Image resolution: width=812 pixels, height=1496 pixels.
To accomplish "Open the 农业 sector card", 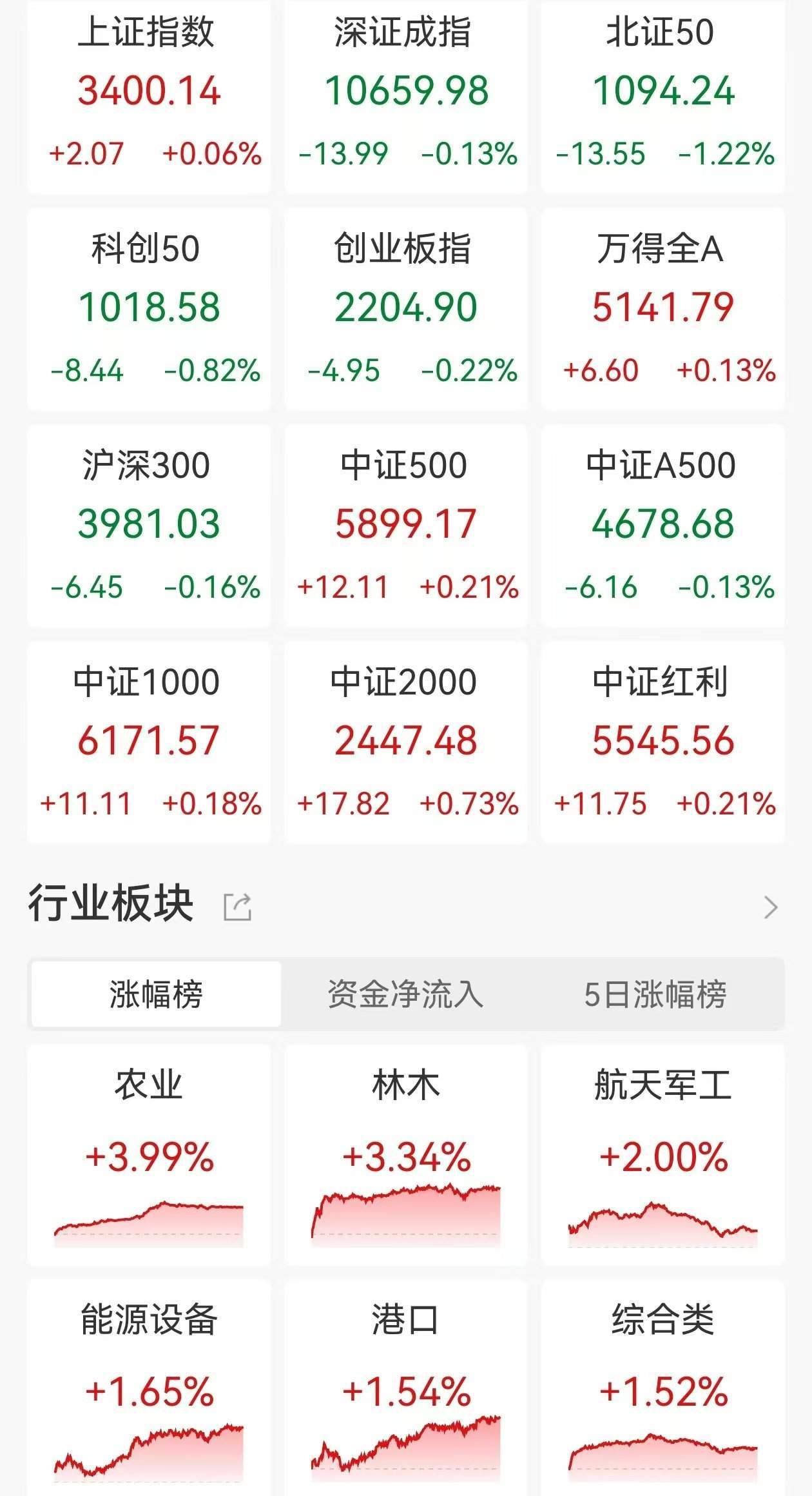I will point(149,1154).
